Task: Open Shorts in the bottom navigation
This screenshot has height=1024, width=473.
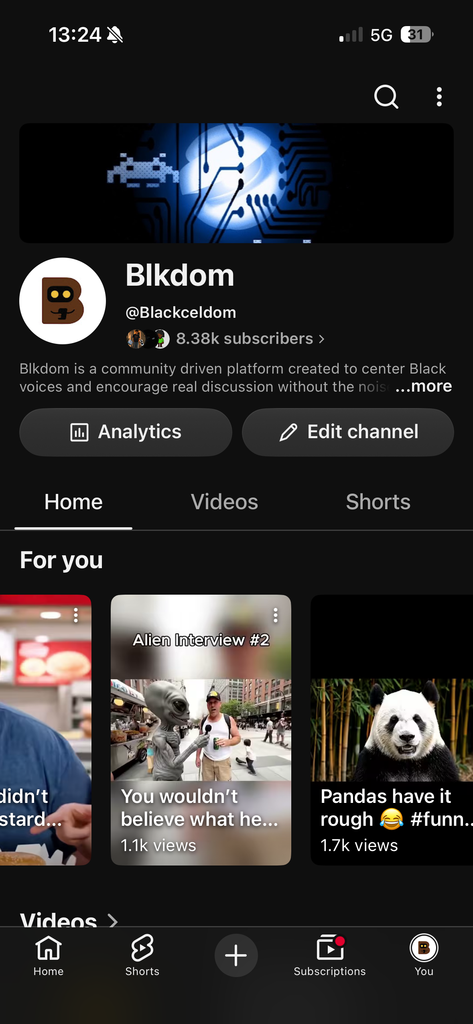Action: pyautogui.click(x=142, y=955)
